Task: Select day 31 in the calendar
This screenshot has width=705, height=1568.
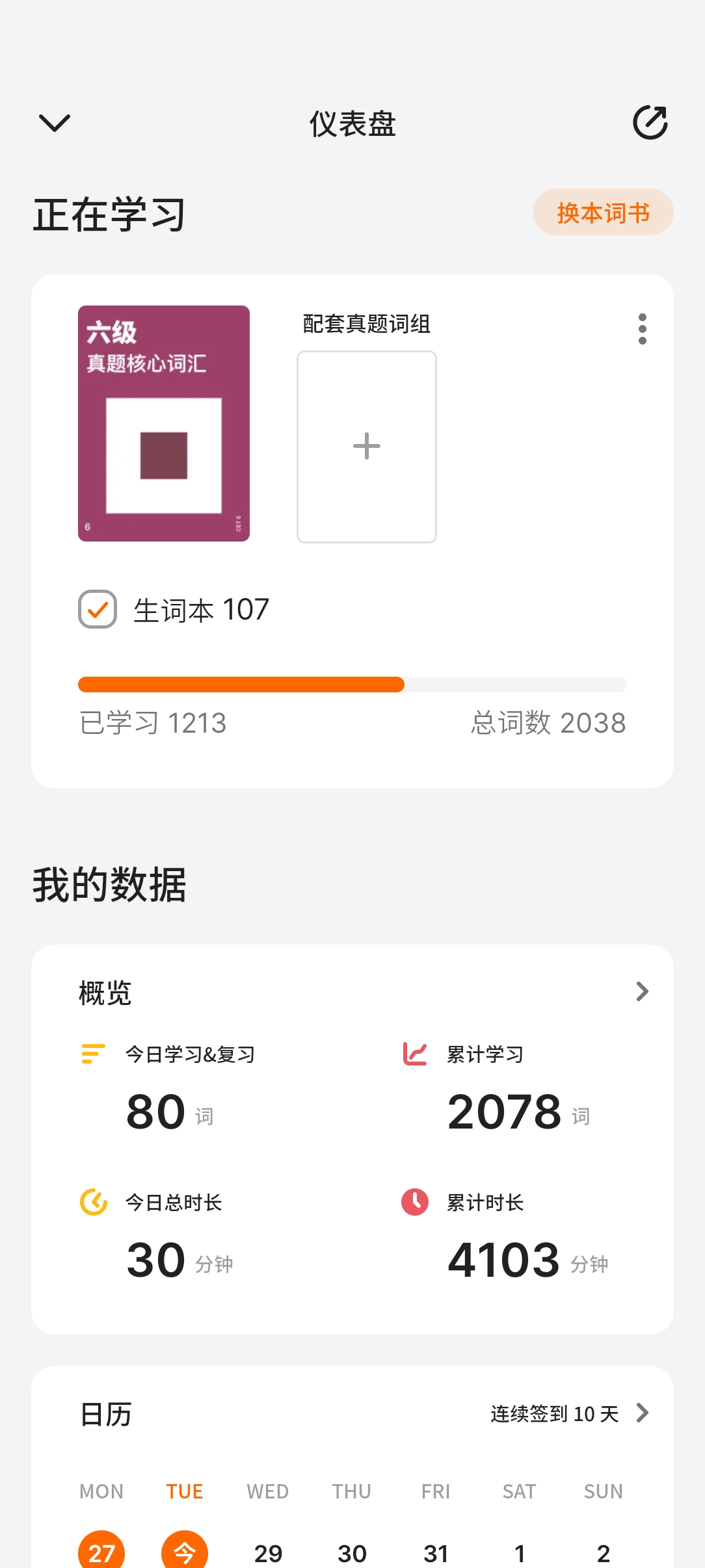Action: point(436,1553)
